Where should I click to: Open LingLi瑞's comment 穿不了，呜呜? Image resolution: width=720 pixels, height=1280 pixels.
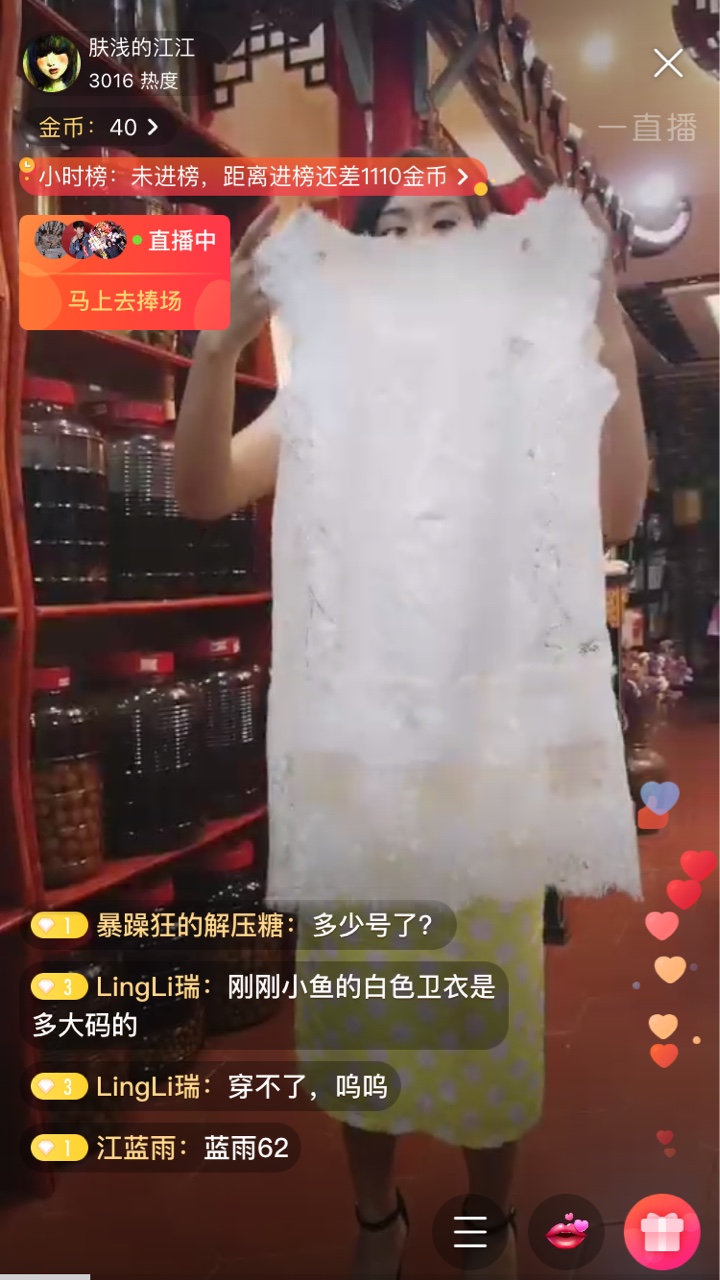pyautogui.click(x=211, y=1086)
